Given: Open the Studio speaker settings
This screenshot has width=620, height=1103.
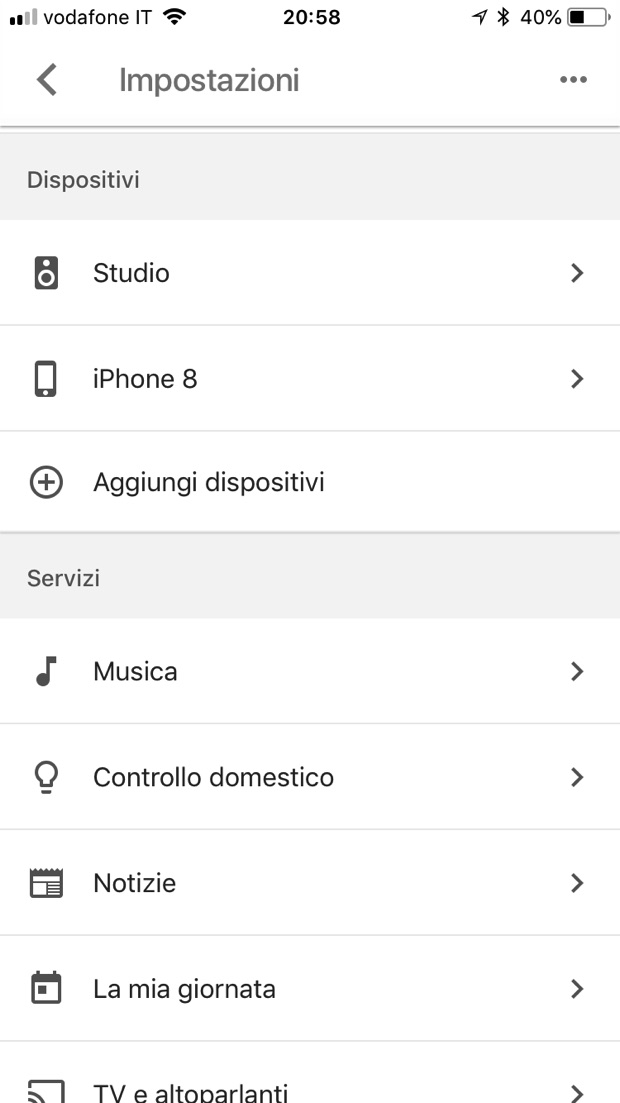Looking at the screenshot, I should click(x=310, y=273).
